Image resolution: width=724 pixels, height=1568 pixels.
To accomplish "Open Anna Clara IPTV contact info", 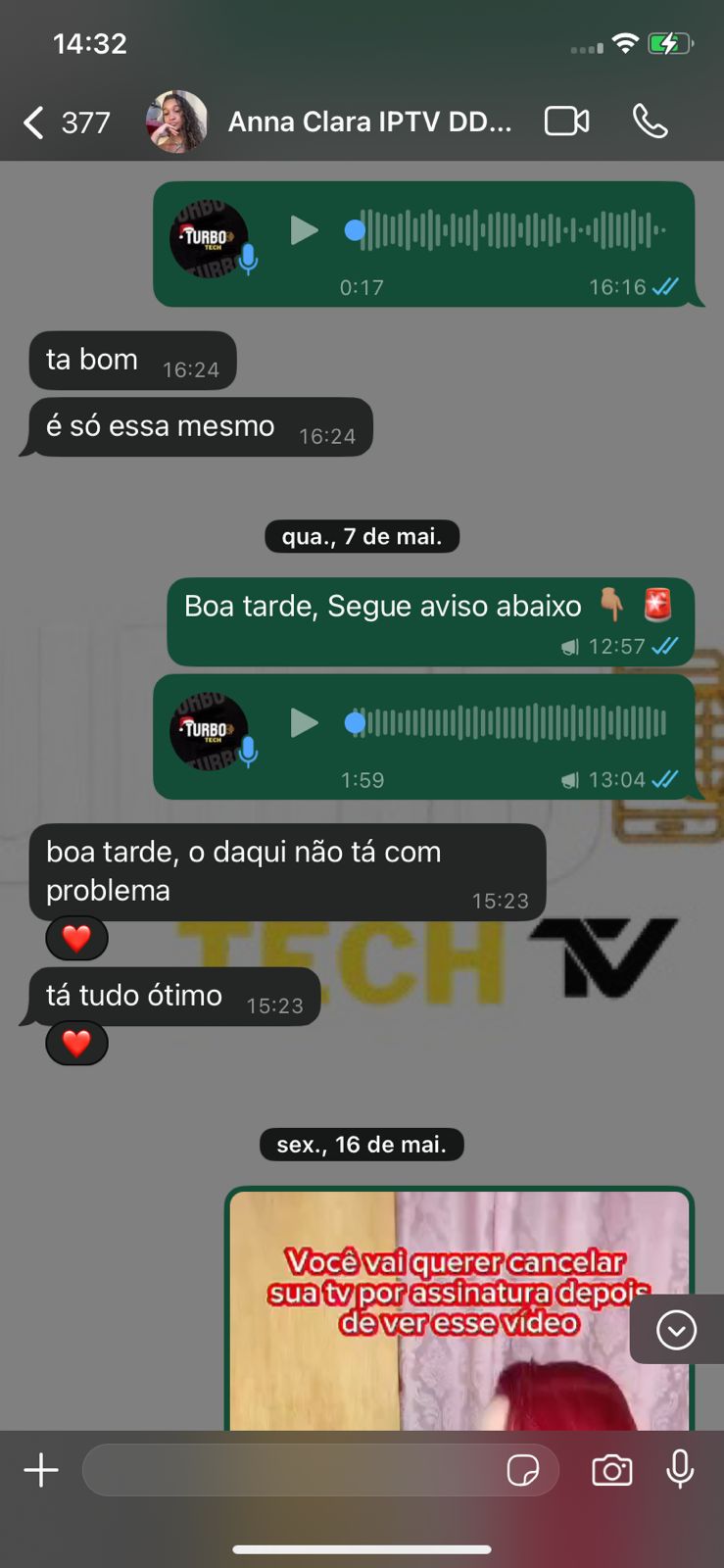I will 368,122.
